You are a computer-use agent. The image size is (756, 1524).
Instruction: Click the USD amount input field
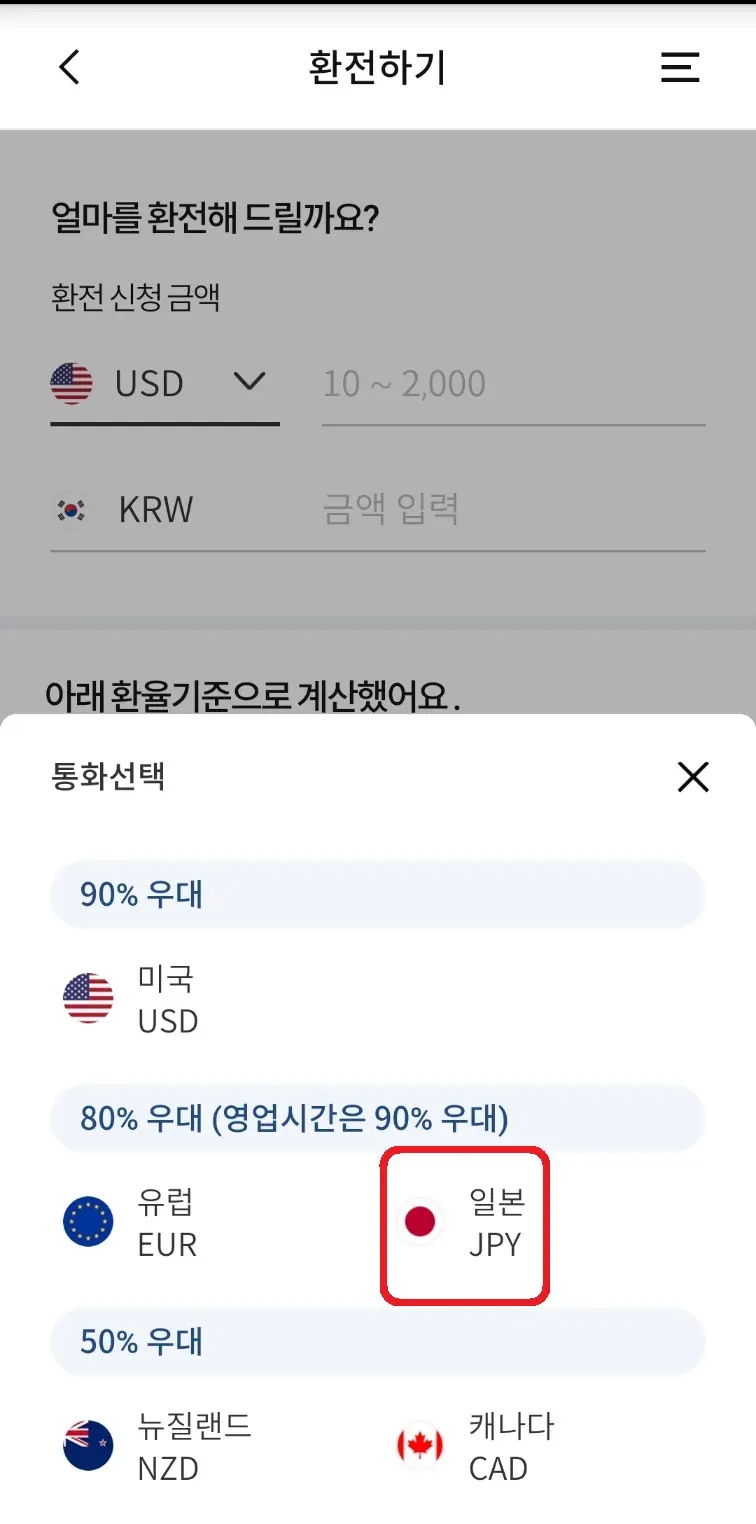pyautogui.click(x=512, y=384)
